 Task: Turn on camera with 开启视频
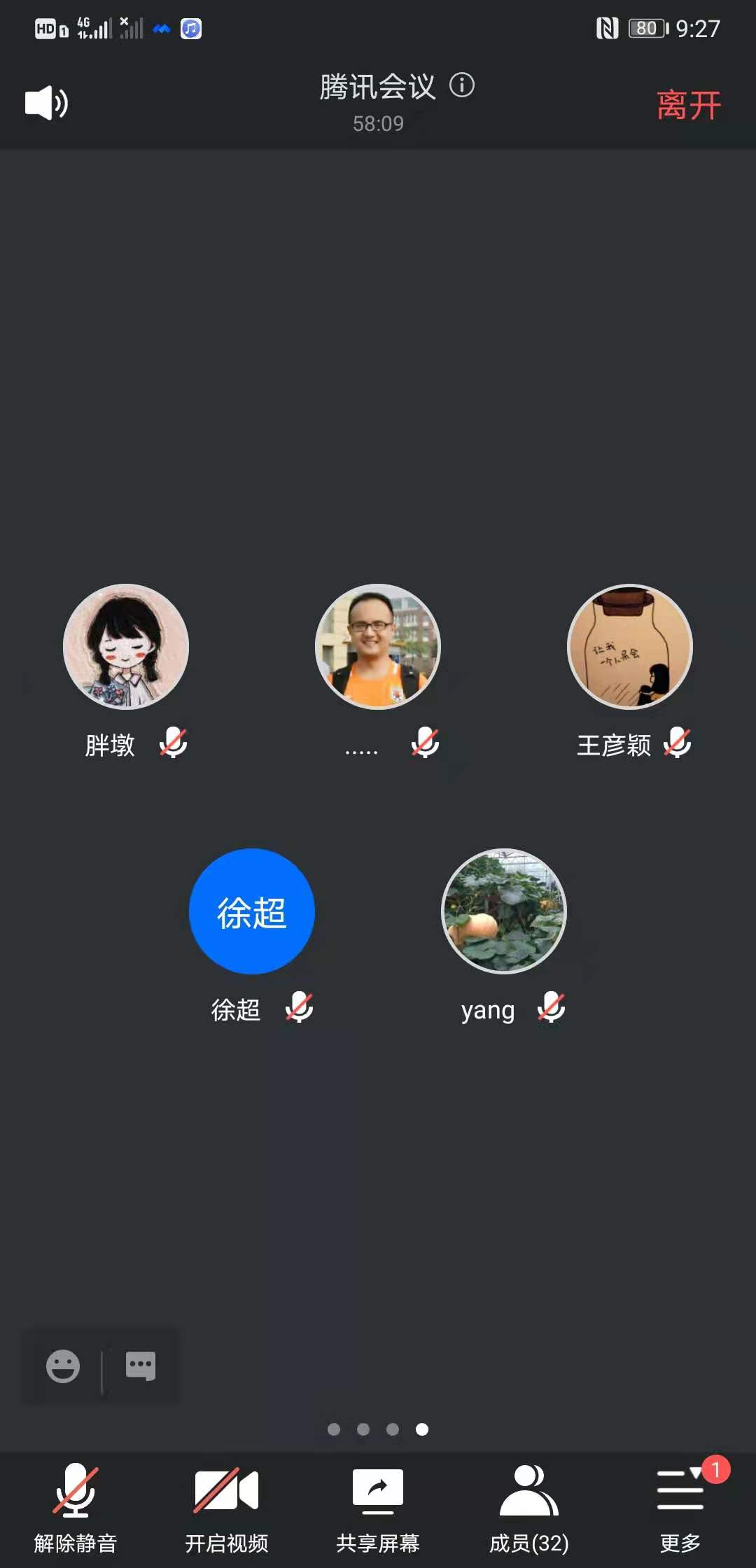click(x=226, y=1505)
